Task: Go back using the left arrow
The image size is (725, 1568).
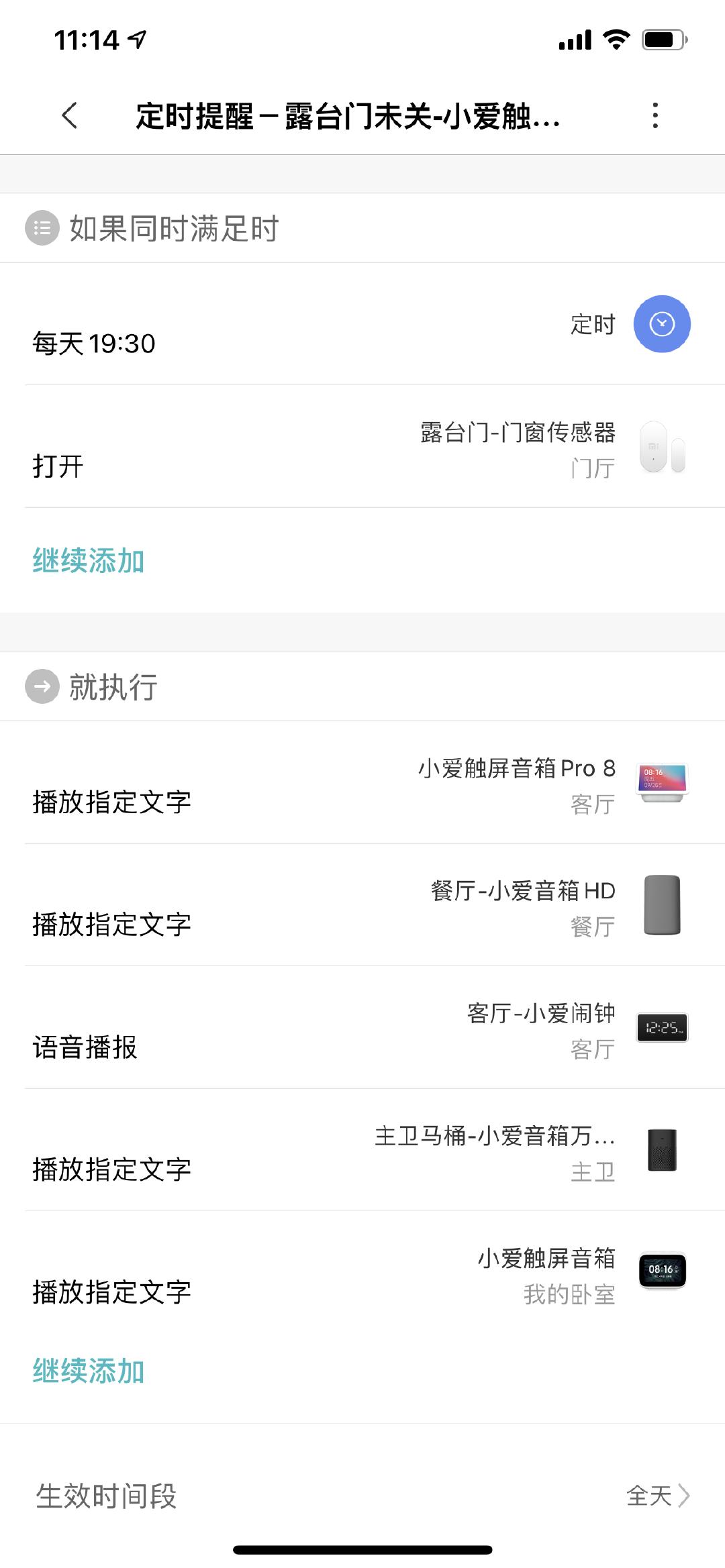Action: (x=69, y=115)
